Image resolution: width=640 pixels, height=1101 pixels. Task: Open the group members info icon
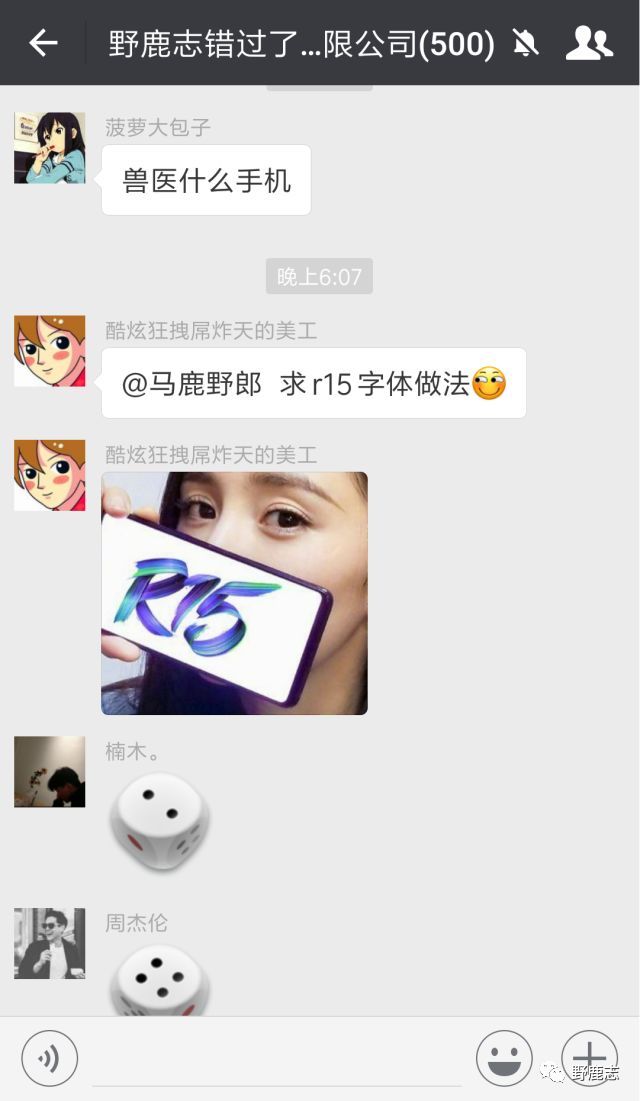(589, 44)
